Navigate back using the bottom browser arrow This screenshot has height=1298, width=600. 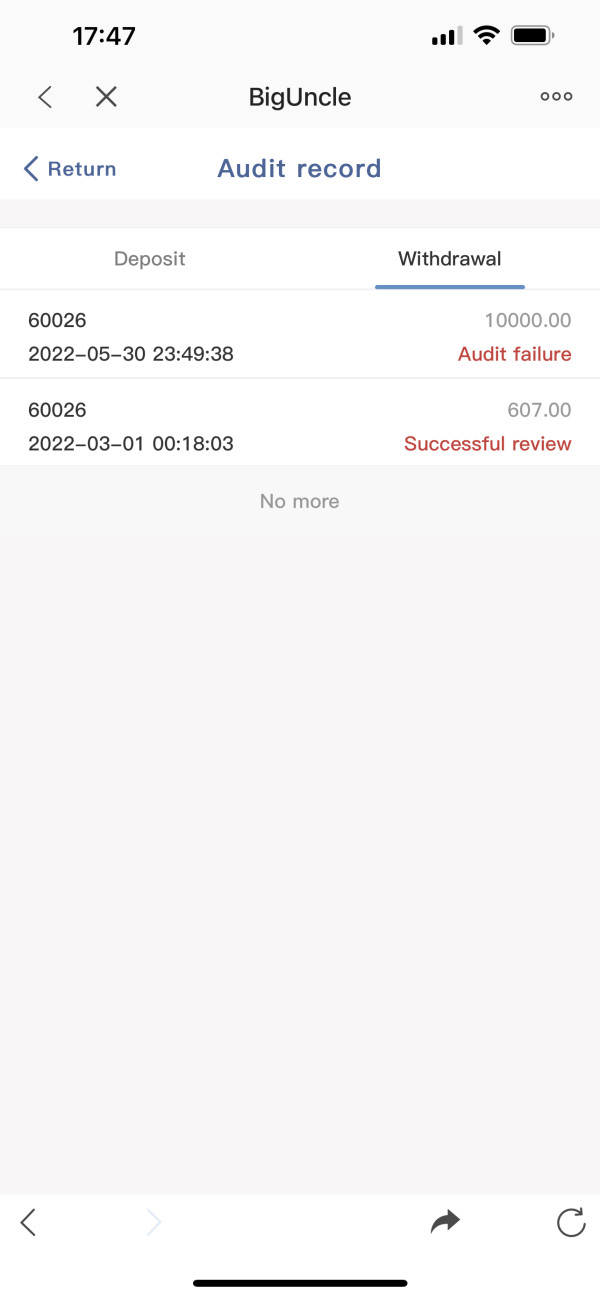pos(29,1222)
